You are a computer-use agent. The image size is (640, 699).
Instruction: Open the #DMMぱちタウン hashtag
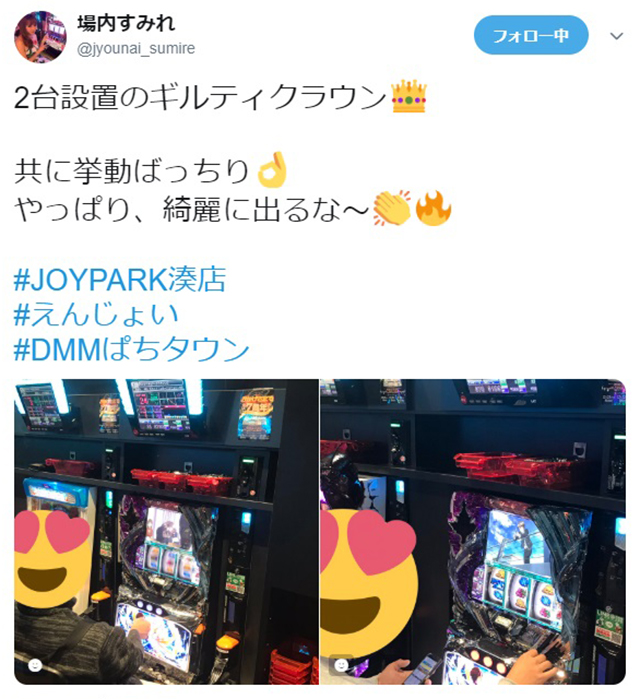tap(132, 350)
